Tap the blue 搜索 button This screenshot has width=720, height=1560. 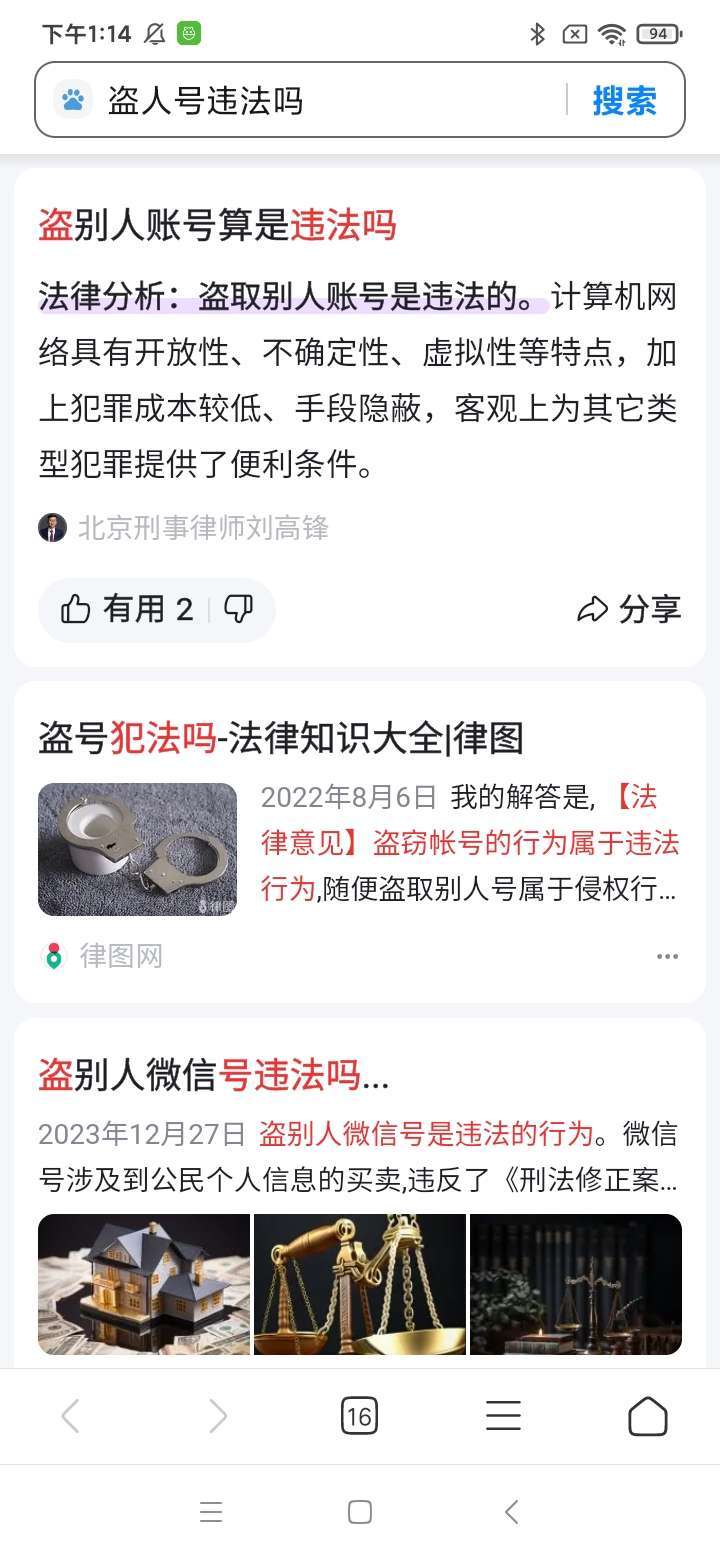click(x=624, y=100)
